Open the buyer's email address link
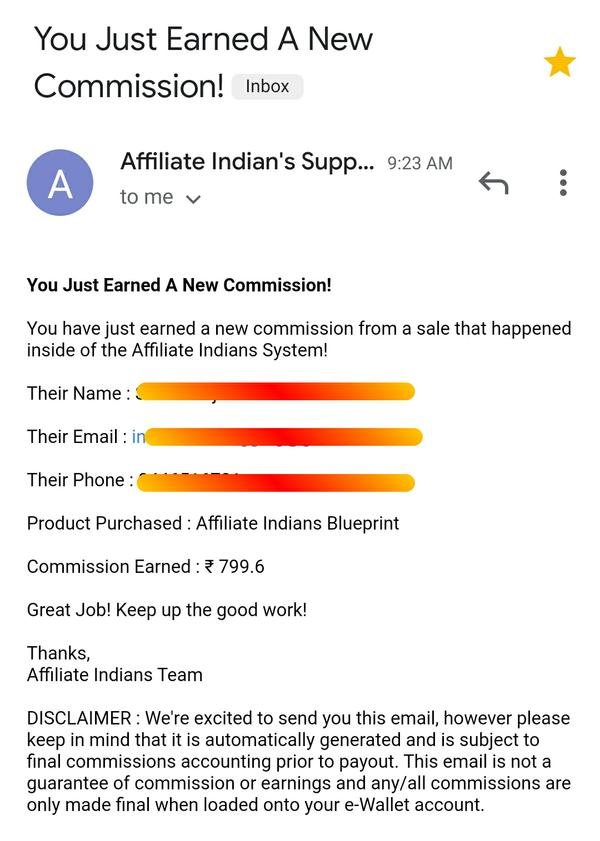The width and height of the screenshot is (600, 841). coord(139,437)
